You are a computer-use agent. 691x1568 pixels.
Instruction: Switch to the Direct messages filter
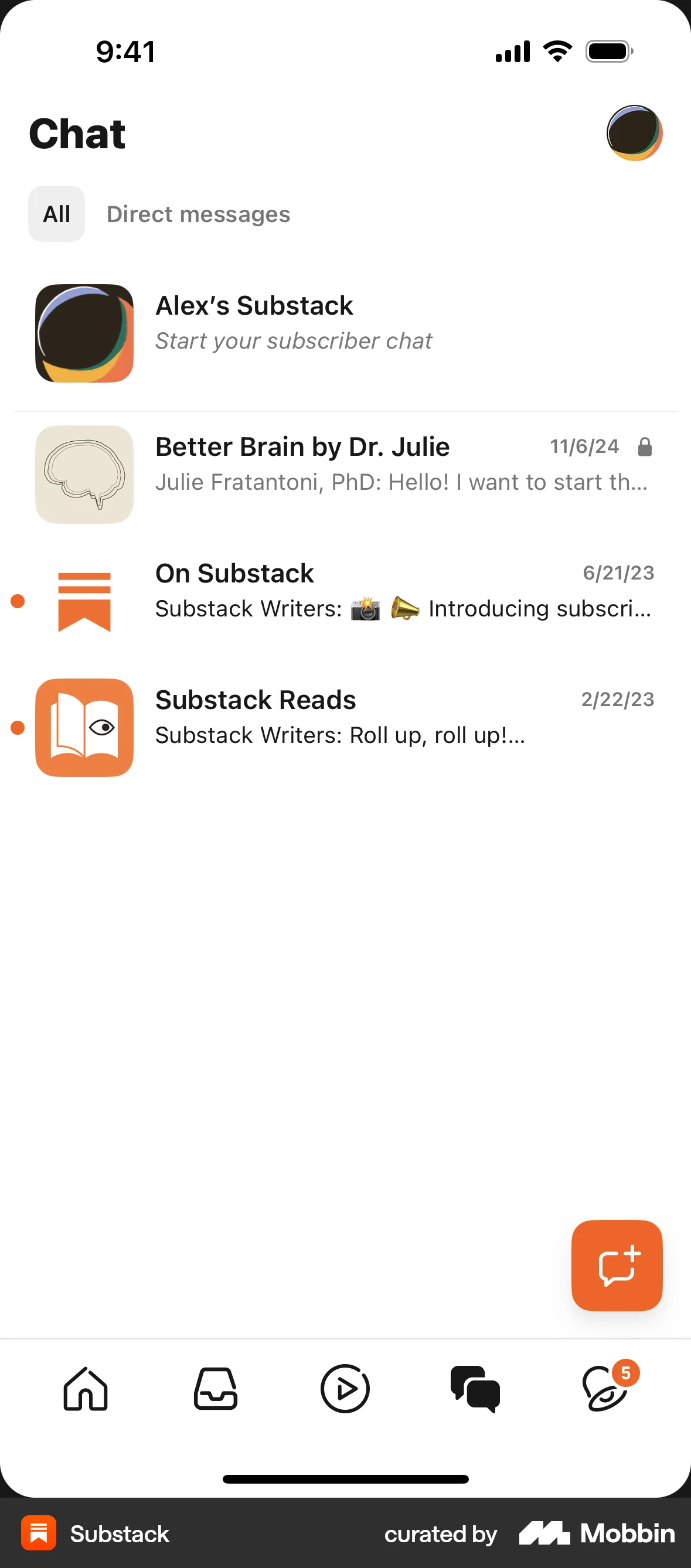point(199,214)
